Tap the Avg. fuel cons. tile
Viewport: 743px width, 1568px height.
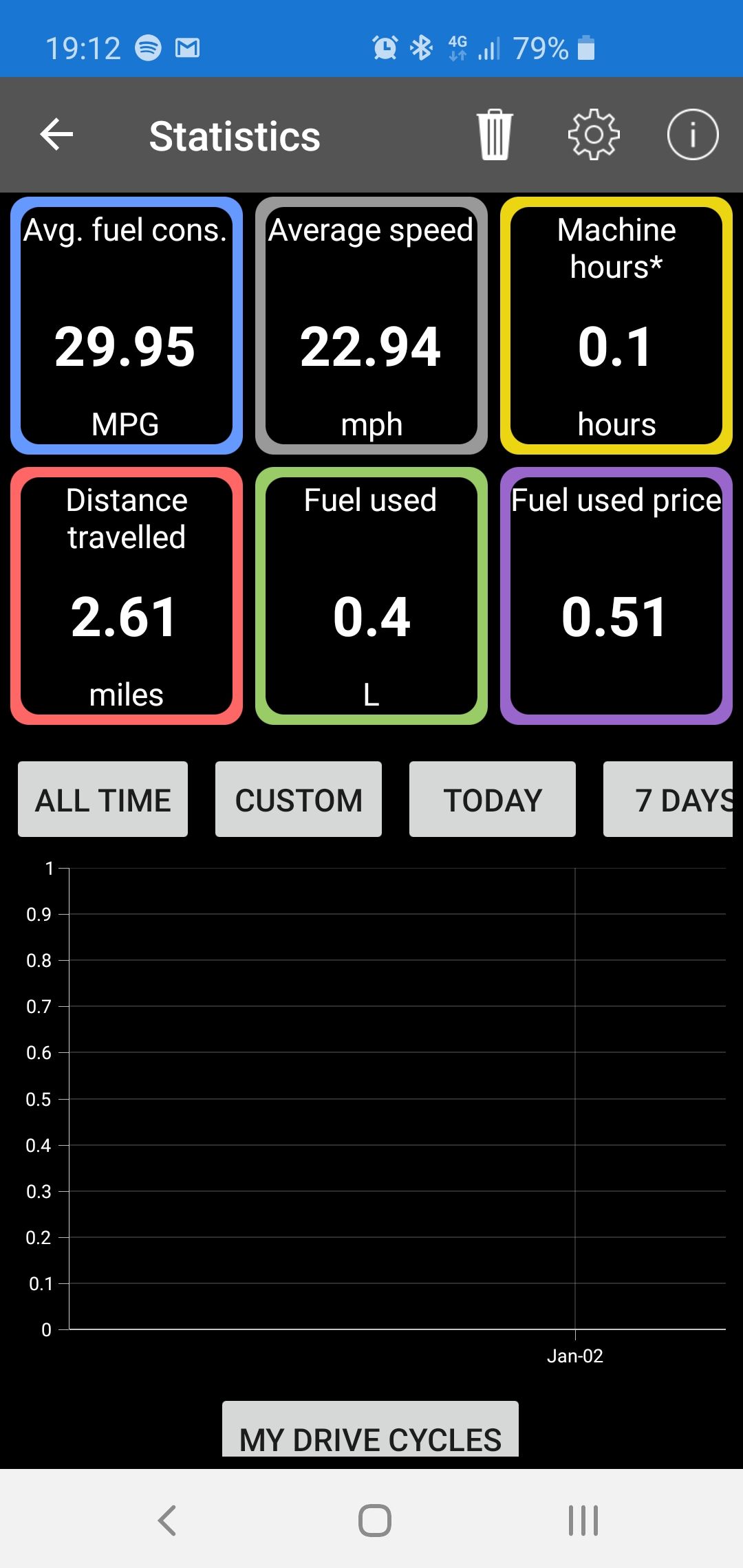click(x=127, y=325)
